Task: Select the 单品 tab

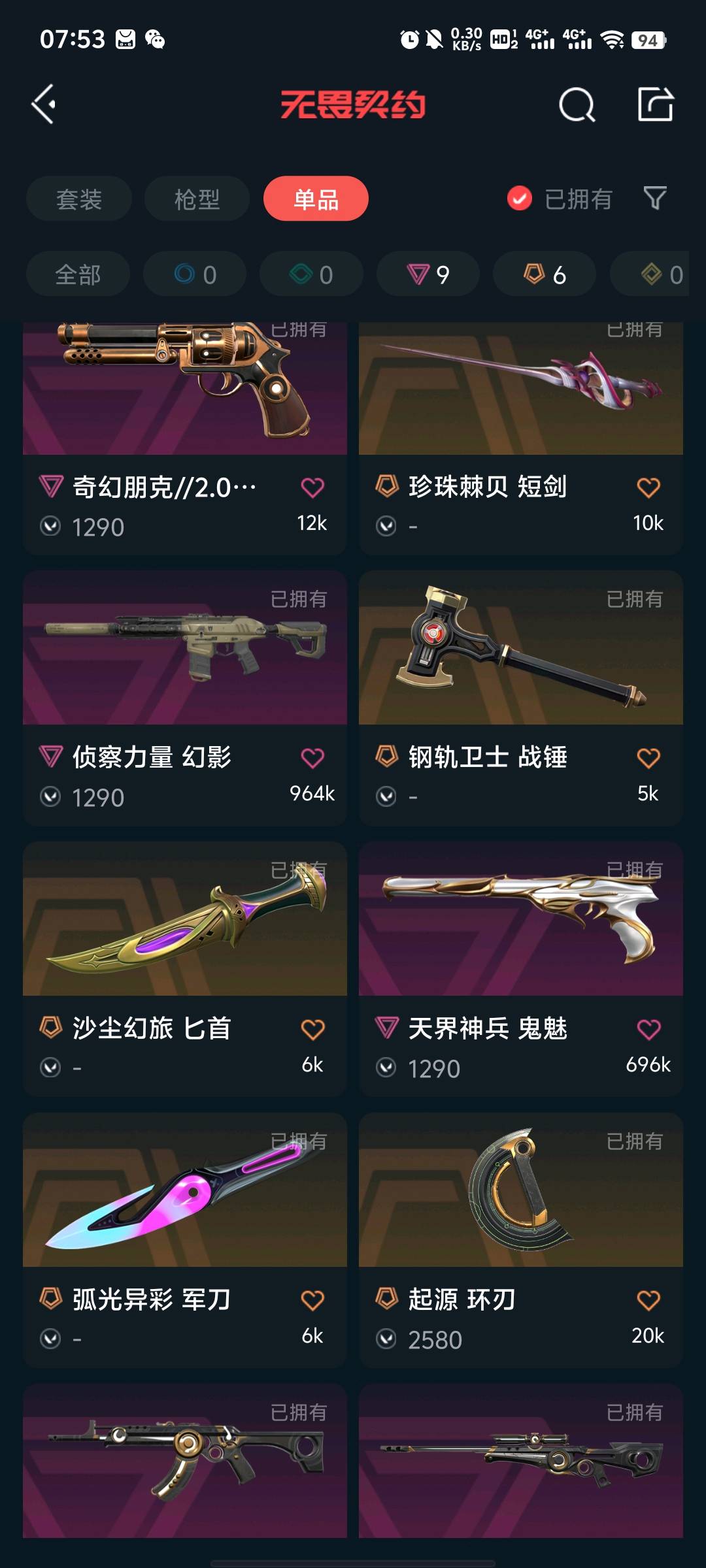Action: pos(316,199)
